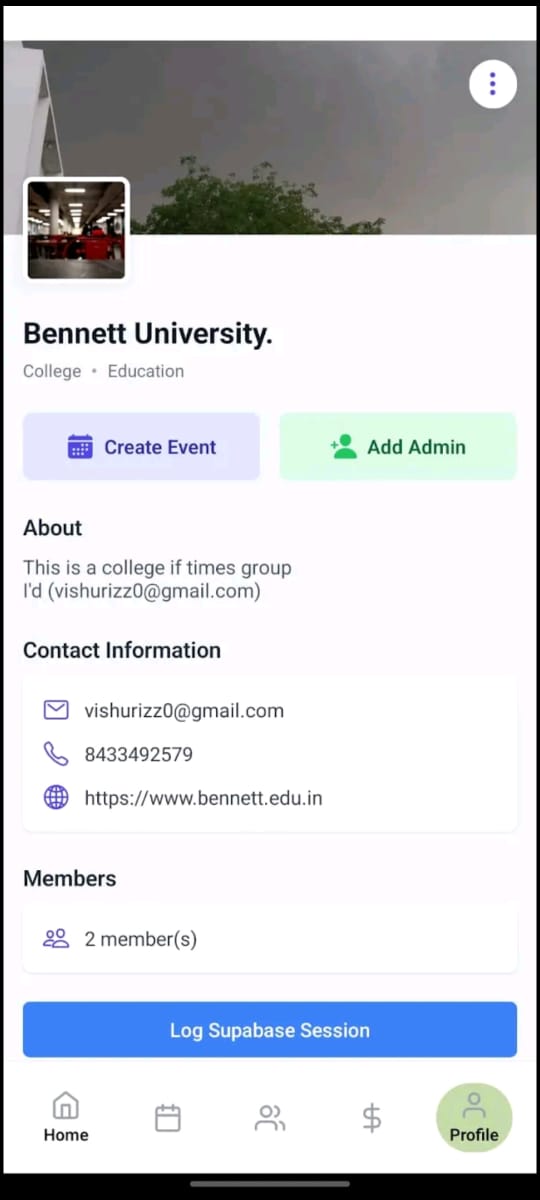Switch to the dollar sign tab

pyautogui.click(x=372, y=1118)
